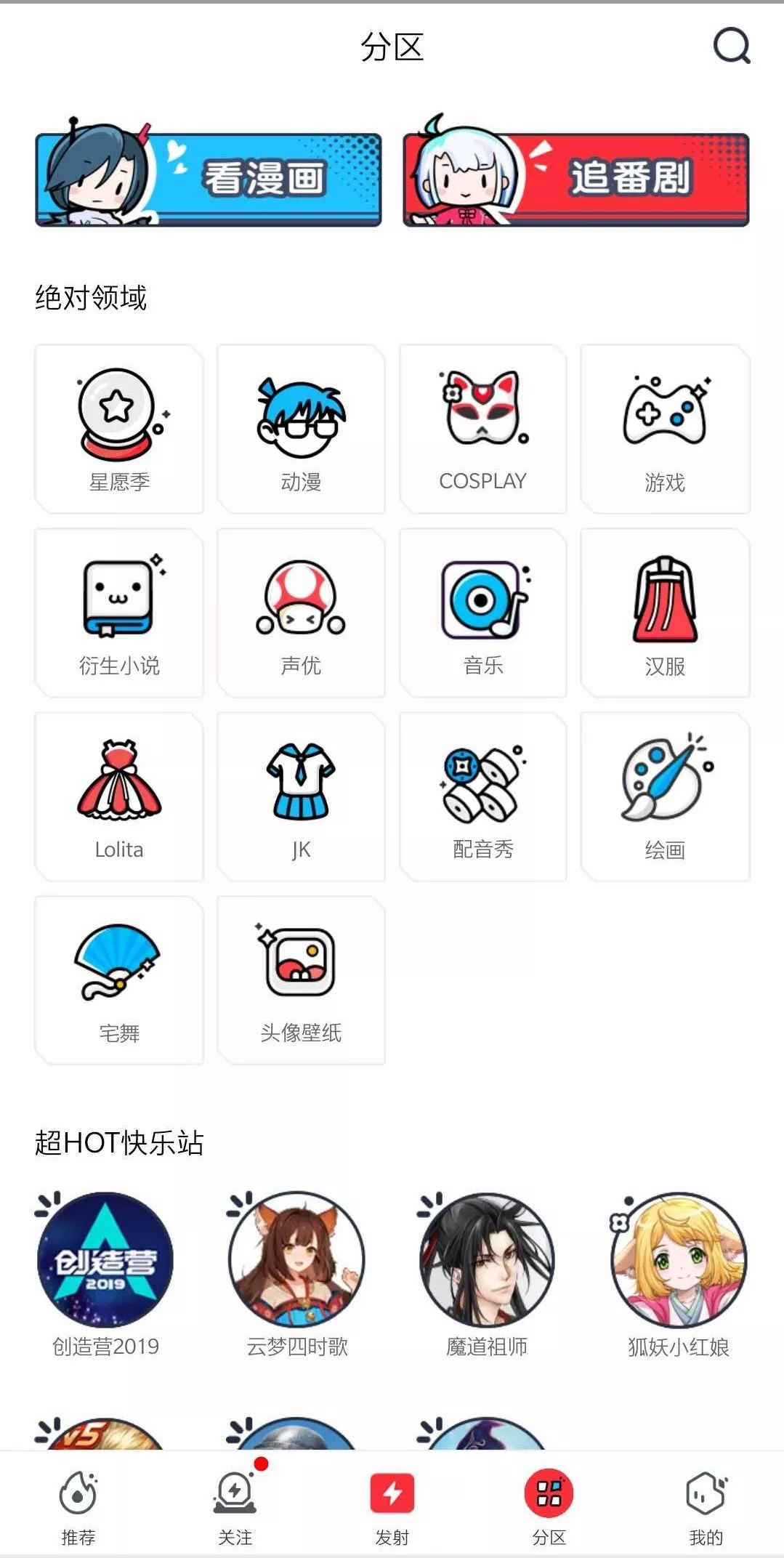Open the 头像壁纸 tile
The width and height of the screenshot is (784, 1558).
[301, 980]
